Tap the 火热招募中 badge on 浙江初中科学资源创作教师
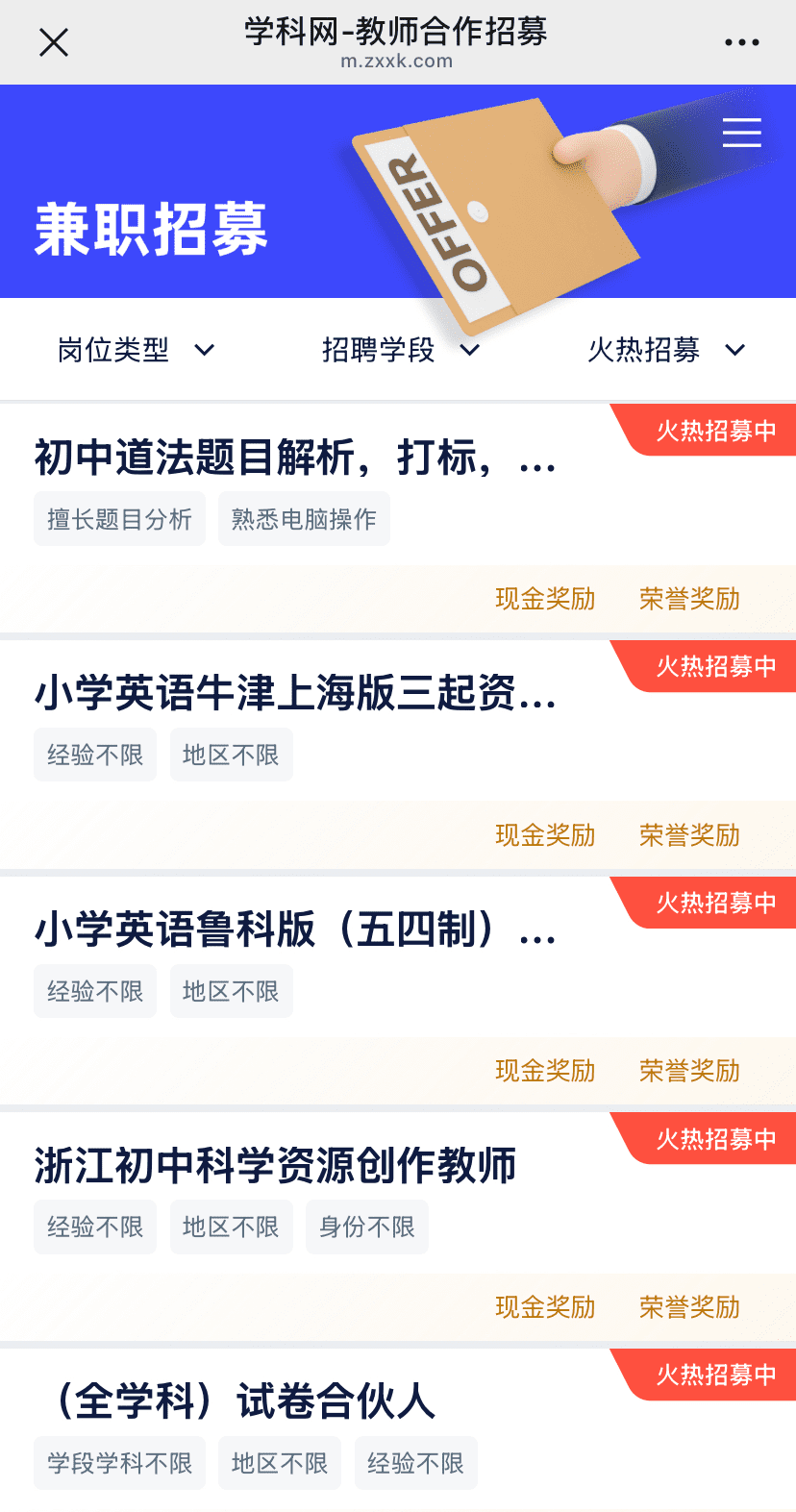Screen dimensions: 796x1512 pyautogui.click(x=716, y=1138)
